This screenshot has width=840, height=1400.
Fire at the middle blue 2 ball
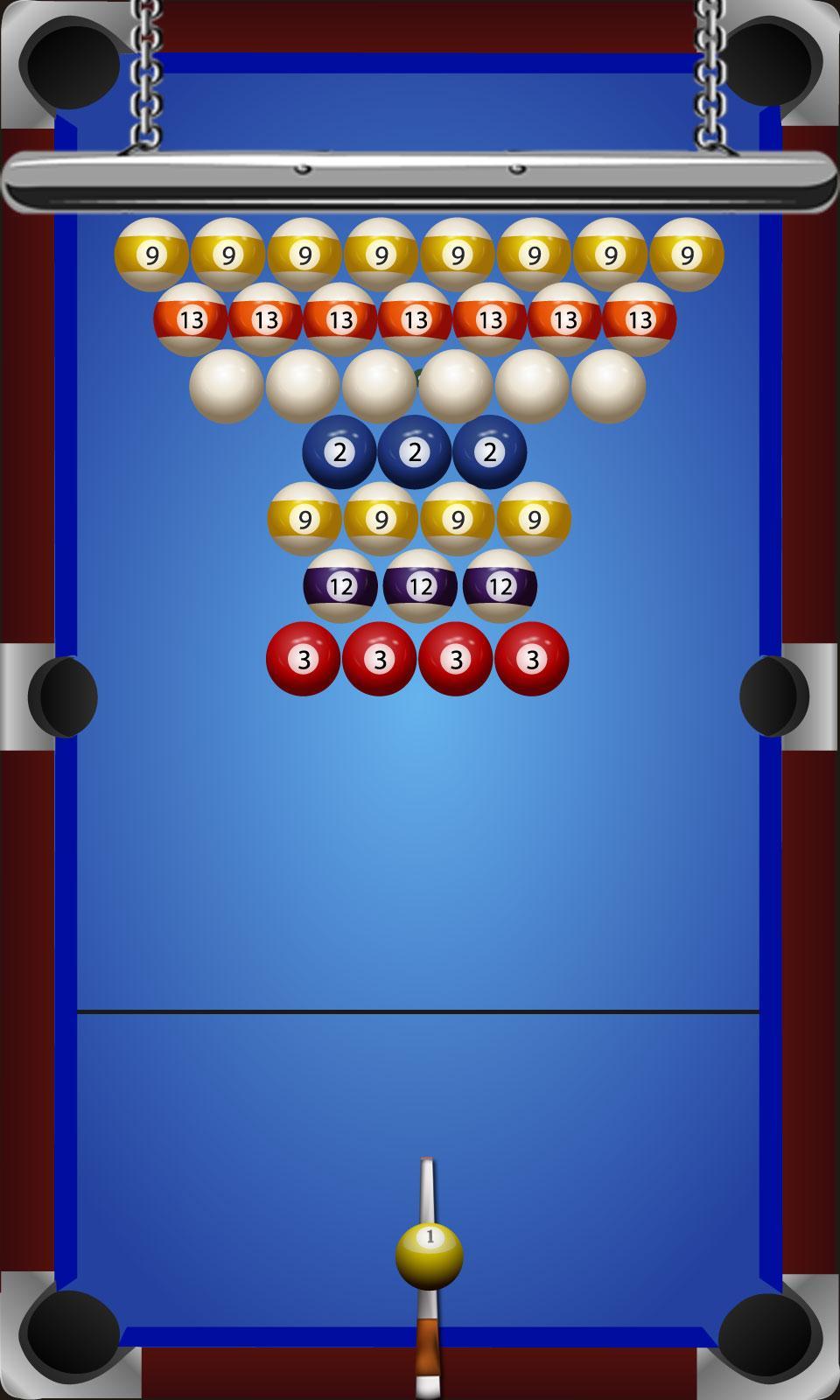pos(415,451)
